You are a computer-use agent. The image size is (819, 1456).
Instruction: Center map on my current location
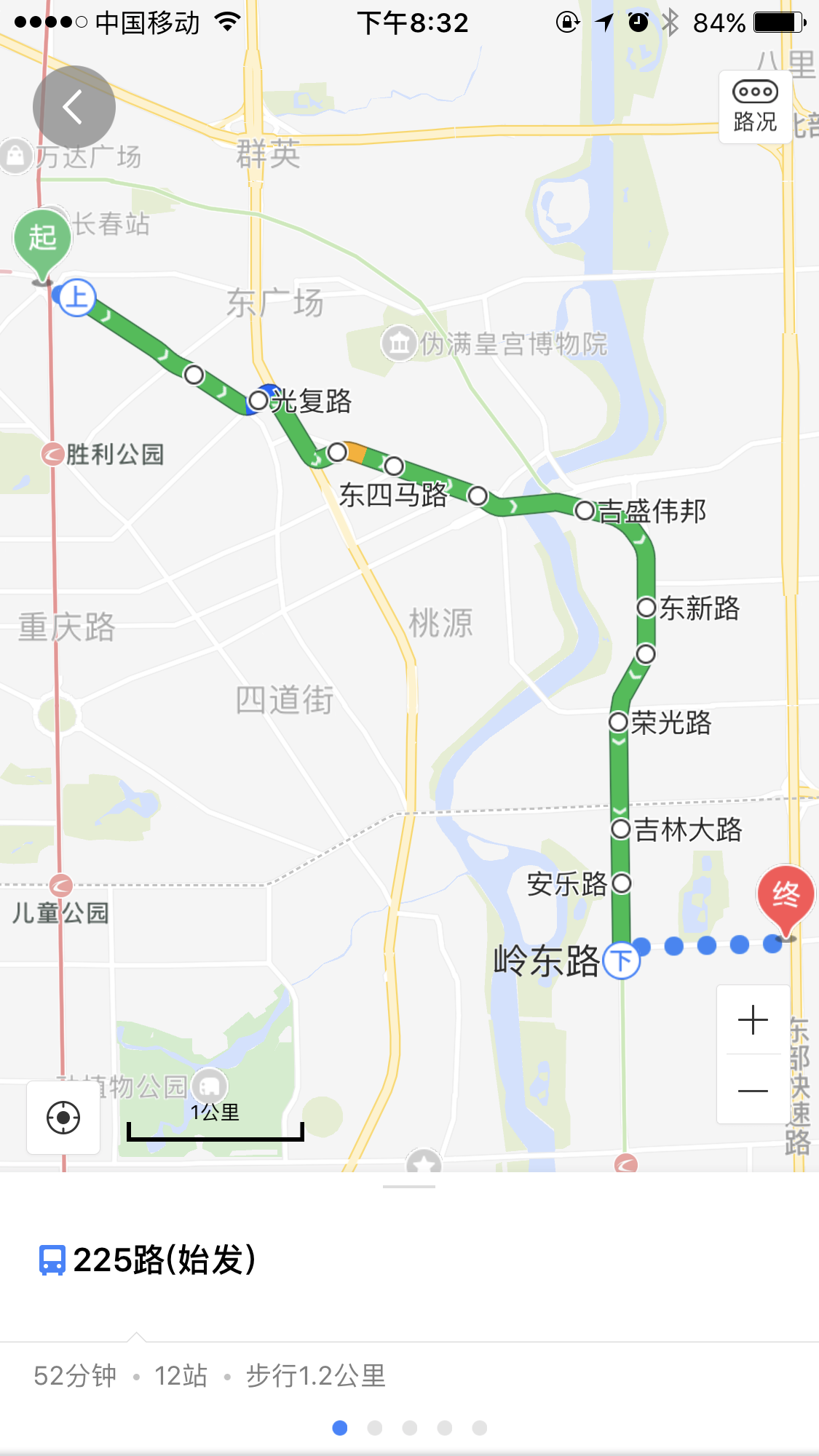pyautogui.click(x=63, y=1117)
